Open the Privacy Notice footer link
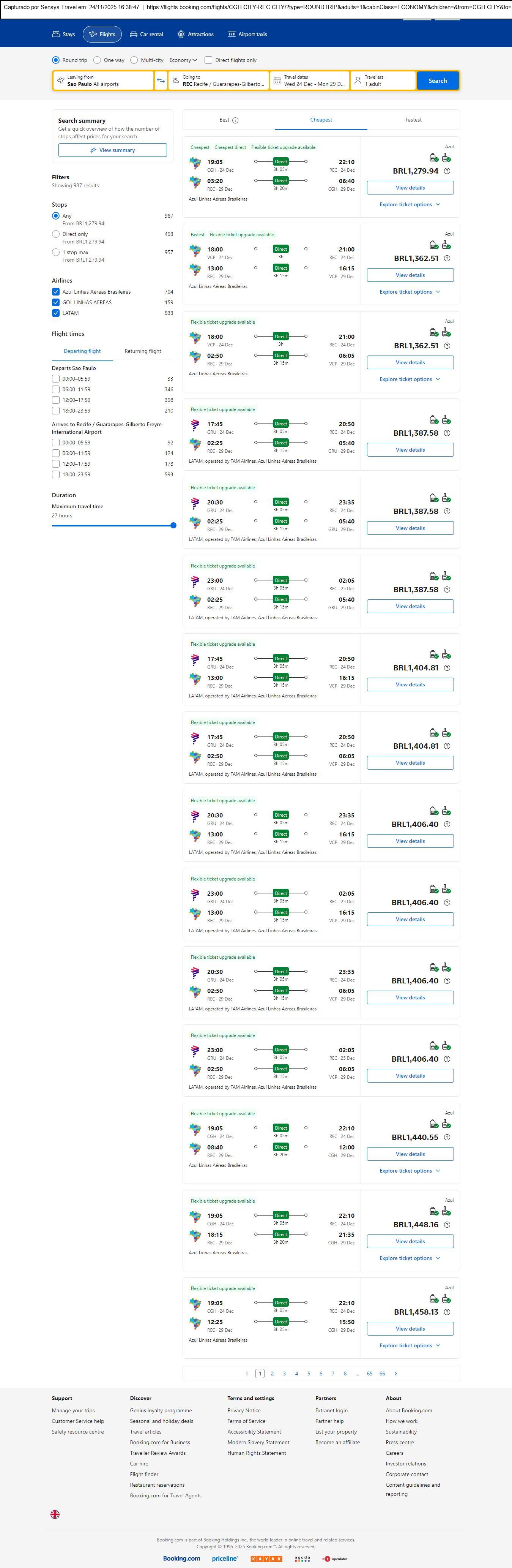This screenshot has height=1568, width=512. pyautogui.click(x=244, y=1410)
